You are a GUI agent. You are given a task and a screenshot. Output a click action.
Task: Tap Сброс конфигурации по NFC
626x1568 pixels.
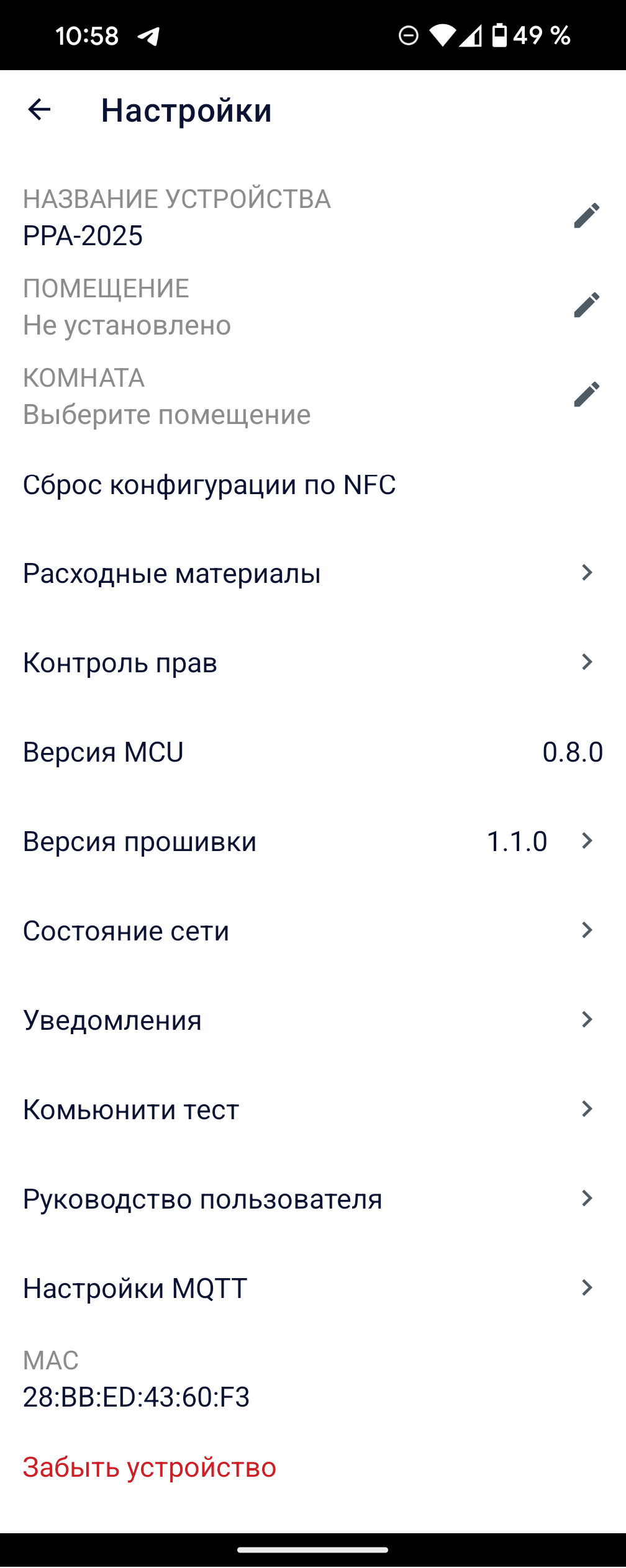point(209,485)
